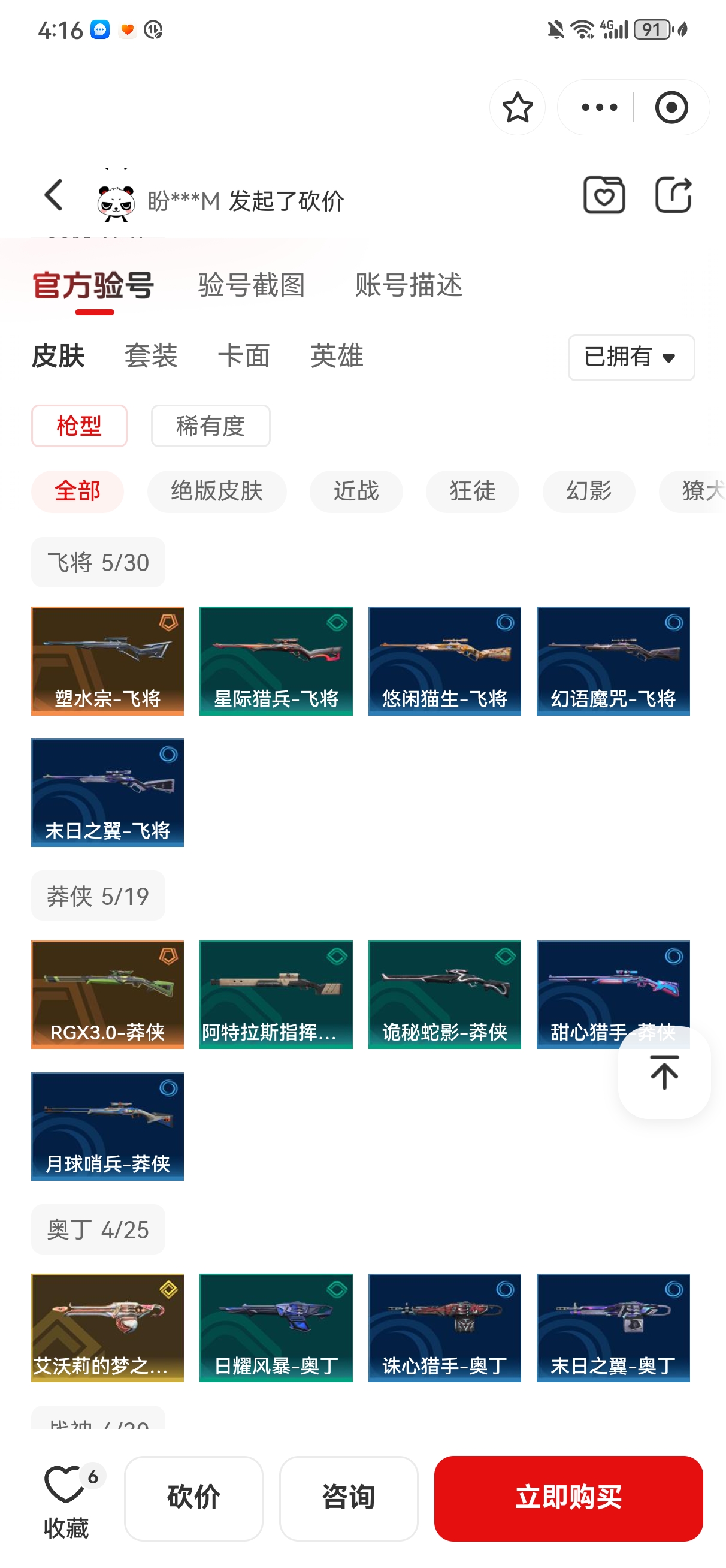Switch to 验号截图 tab
Screen dimensions: 726x1568
point(252,285)
